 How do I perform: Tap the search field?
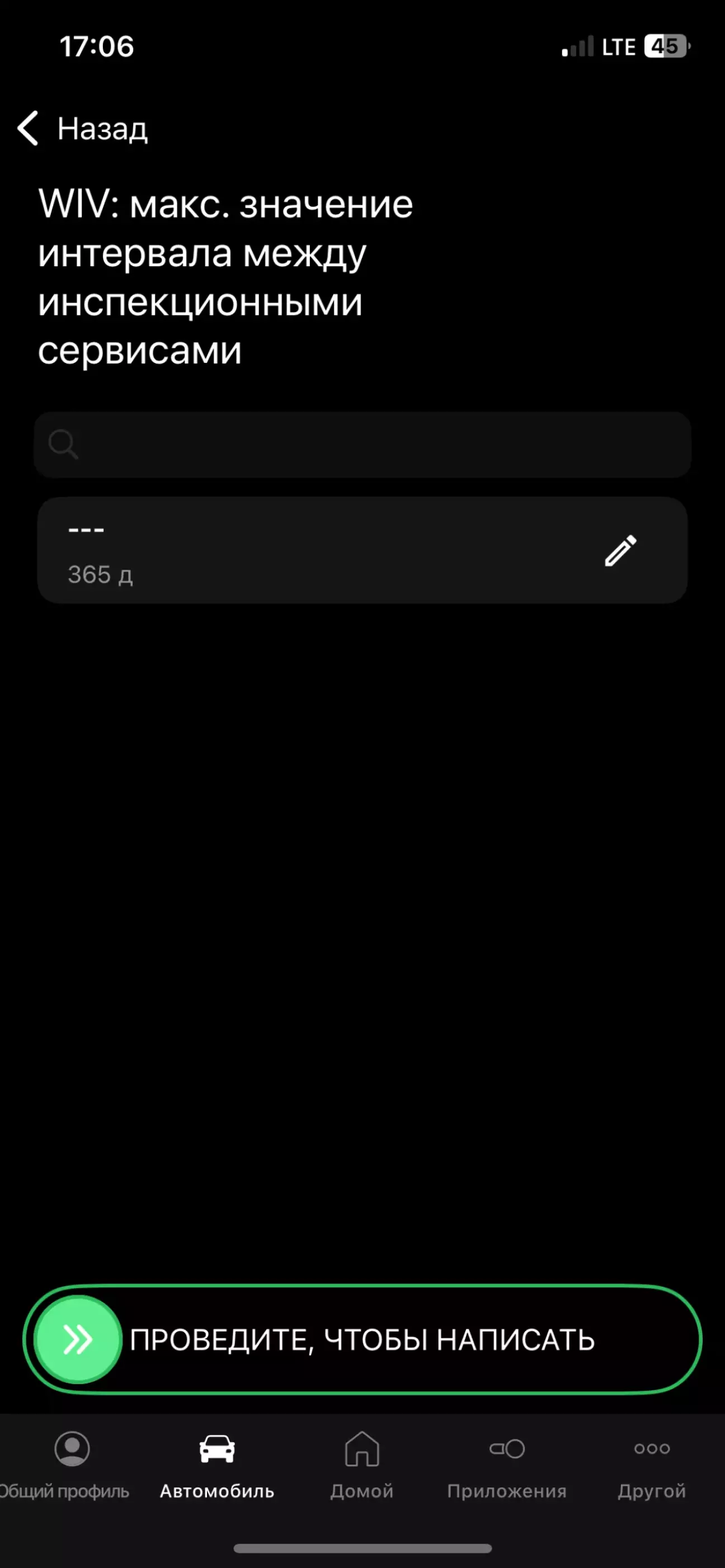point(363,445)
